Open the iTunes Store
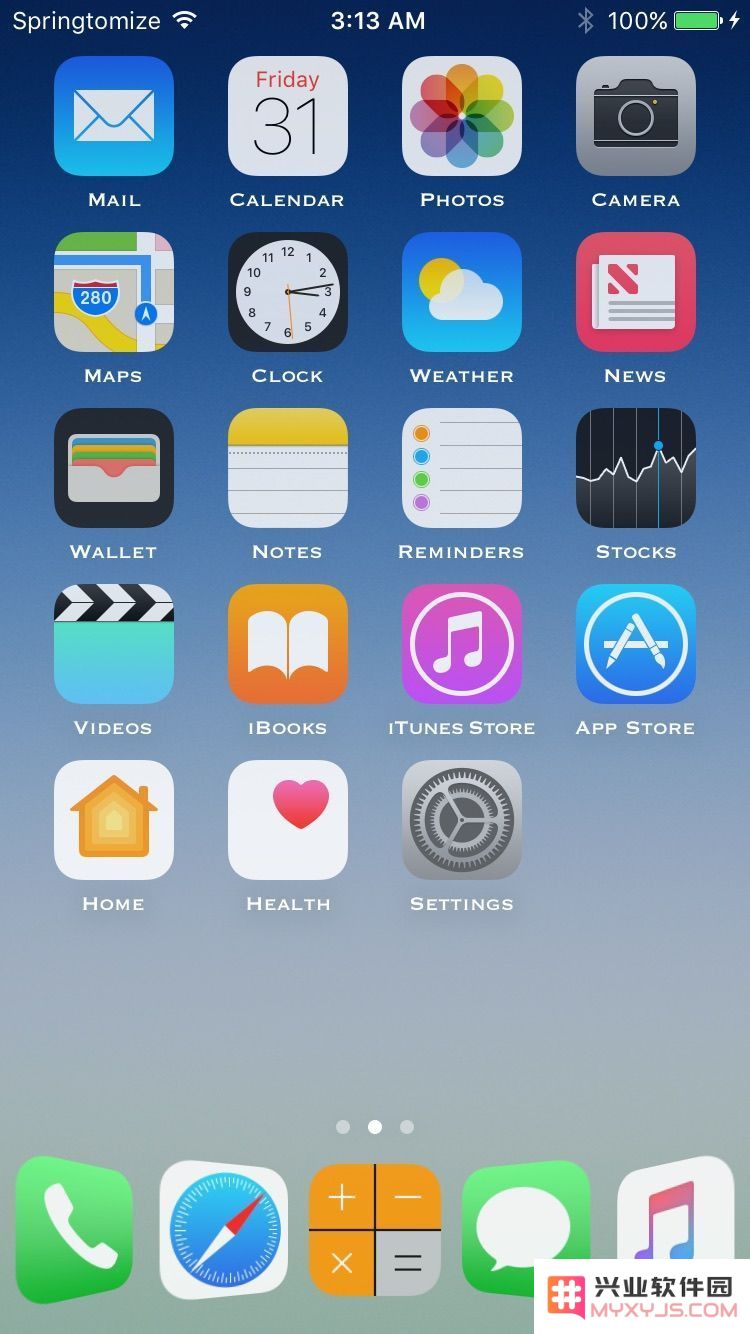 click(461, 644)
